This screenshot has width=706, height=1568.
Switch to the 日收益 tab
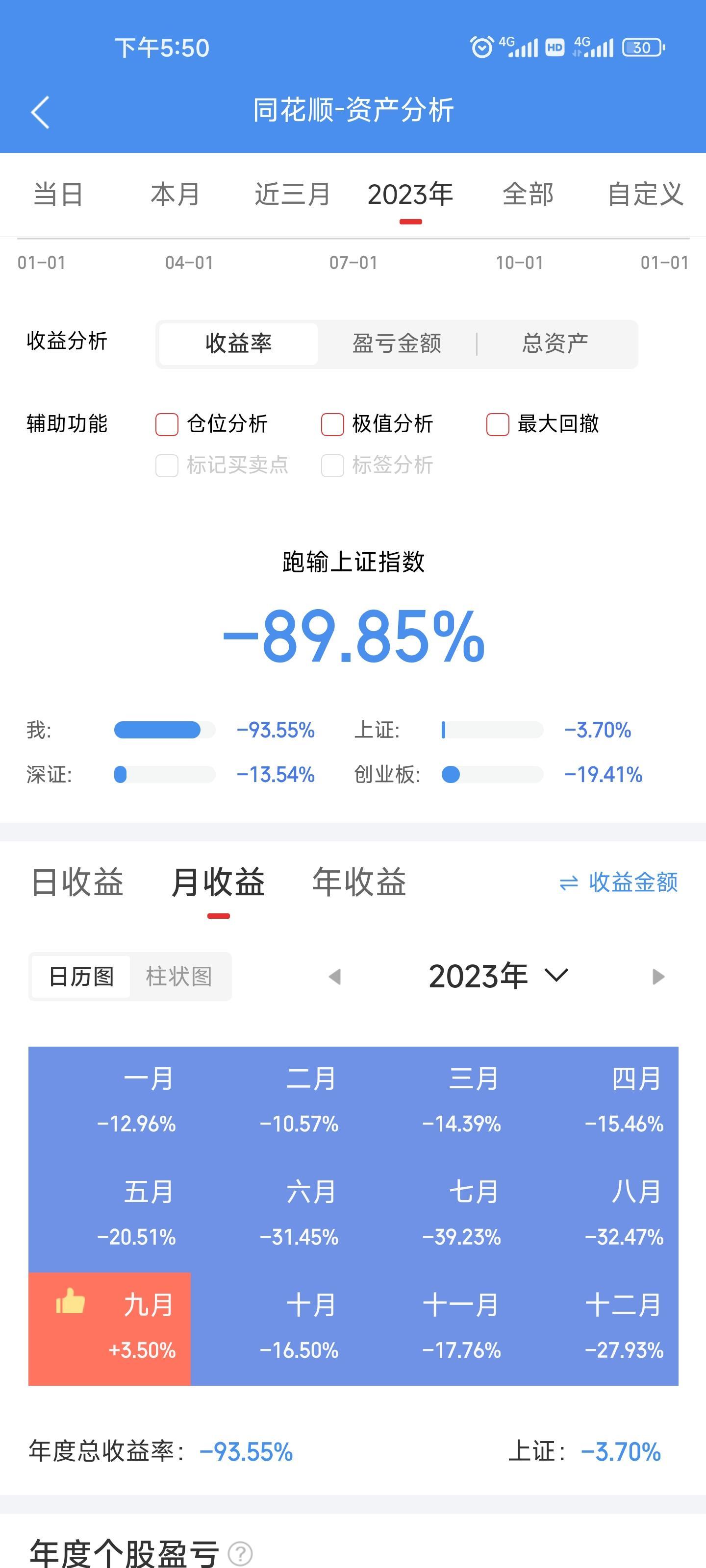77,882
